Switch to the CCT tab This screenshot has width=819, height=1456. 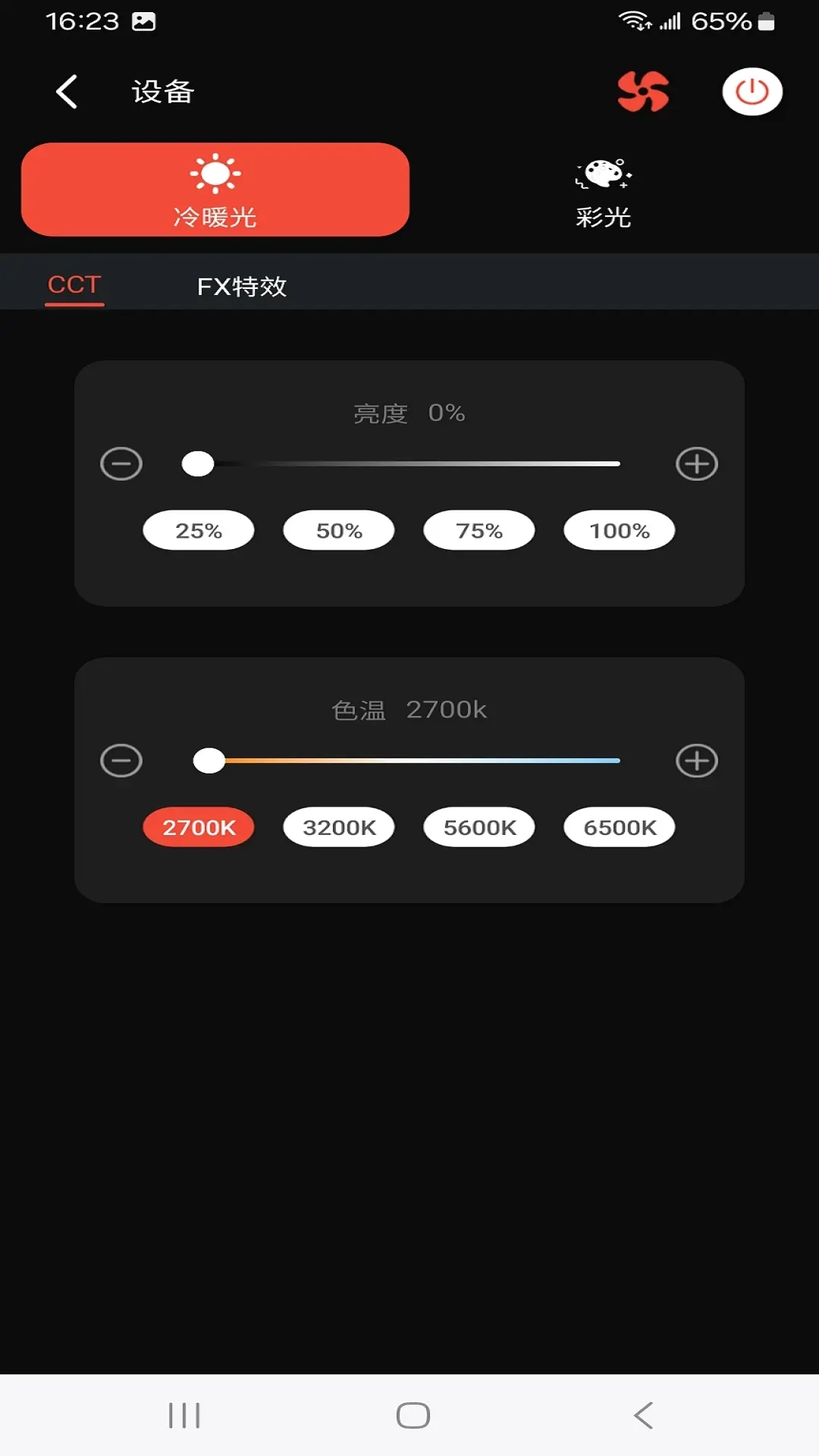pos(74,284)
